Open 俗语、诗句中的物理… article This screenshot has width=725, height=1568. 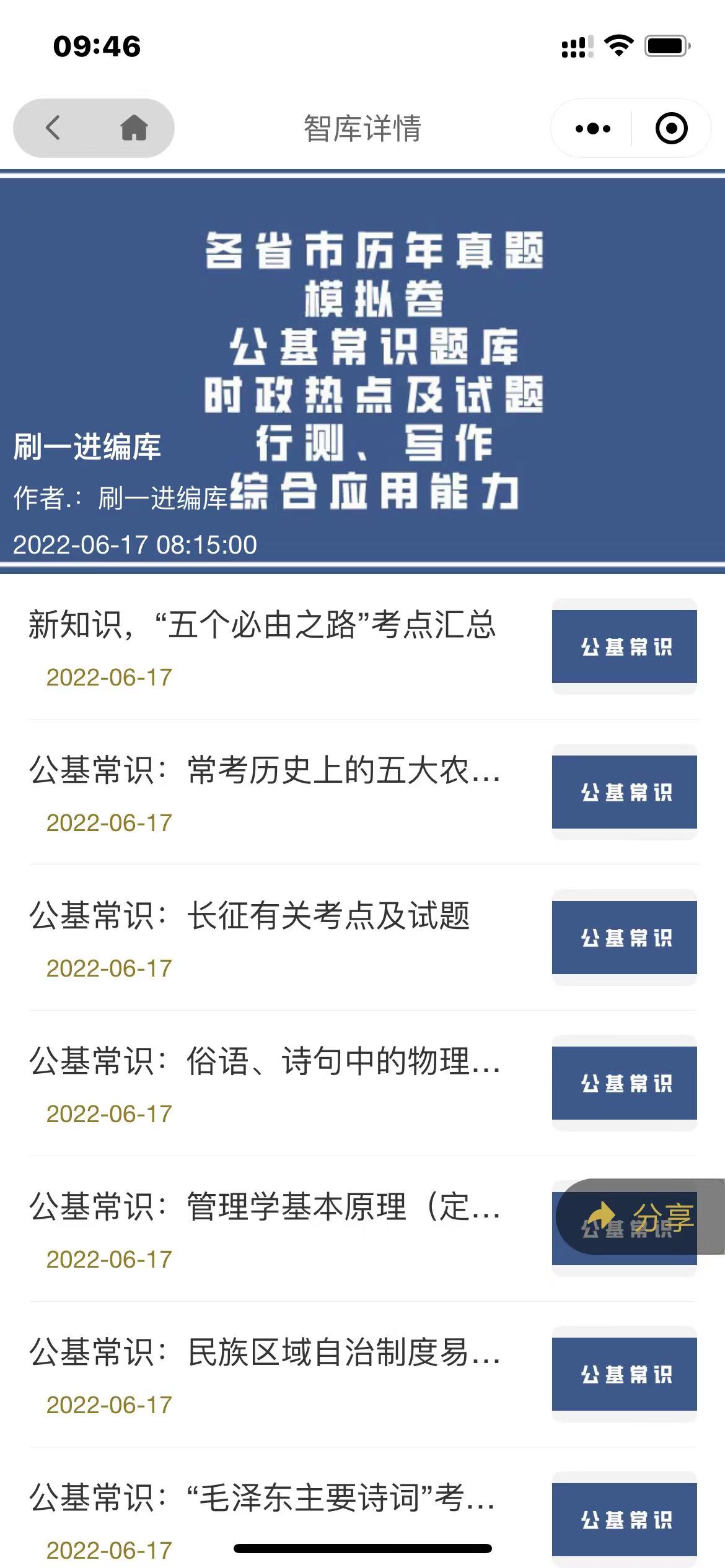click(265, 1062)
